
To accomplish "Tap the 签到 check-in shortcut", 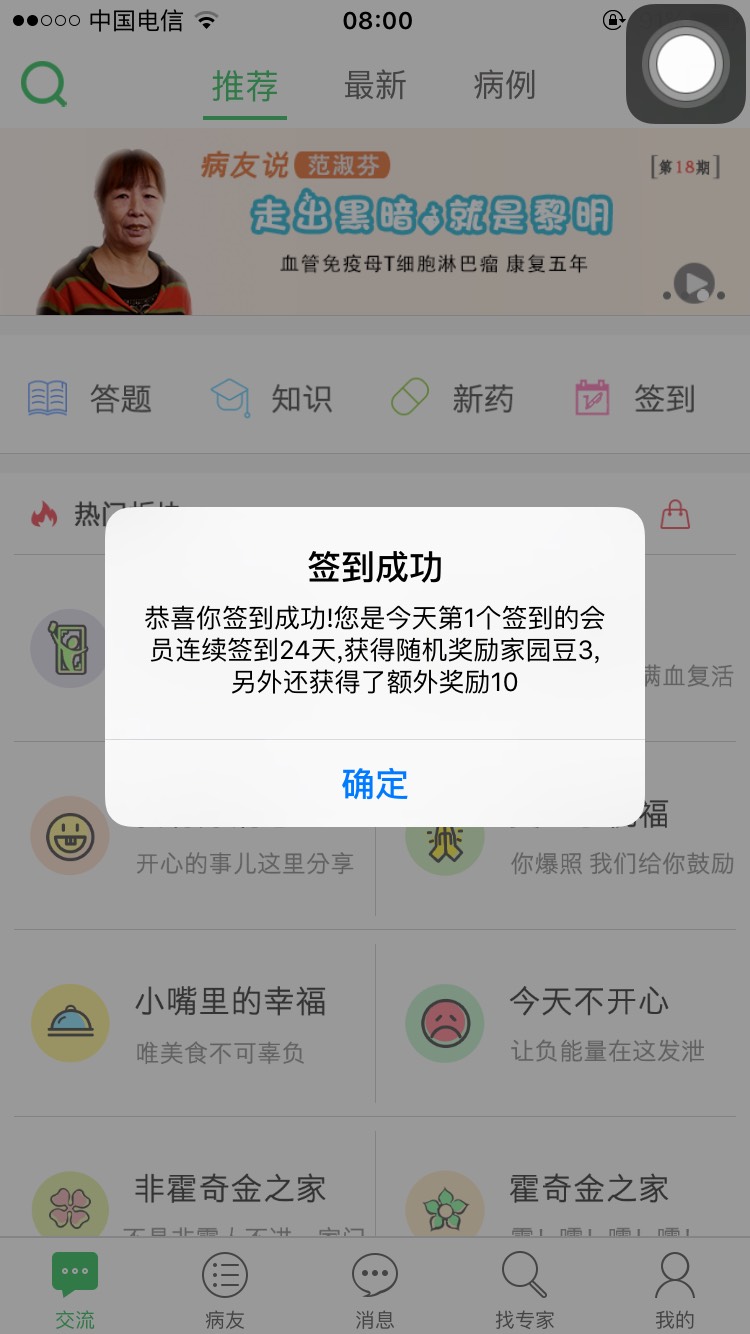I will pos(635,399).
